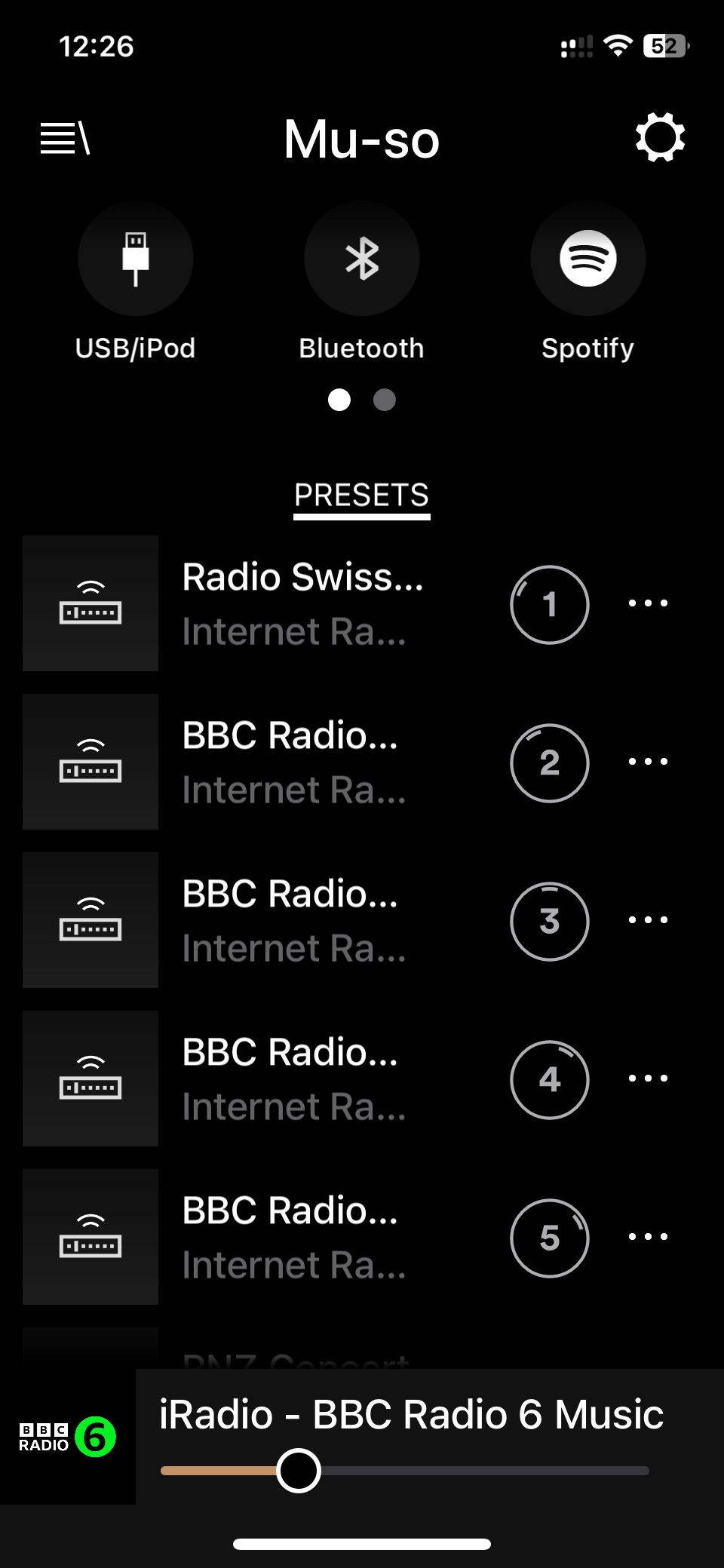Open options for preset 5

649,1236
